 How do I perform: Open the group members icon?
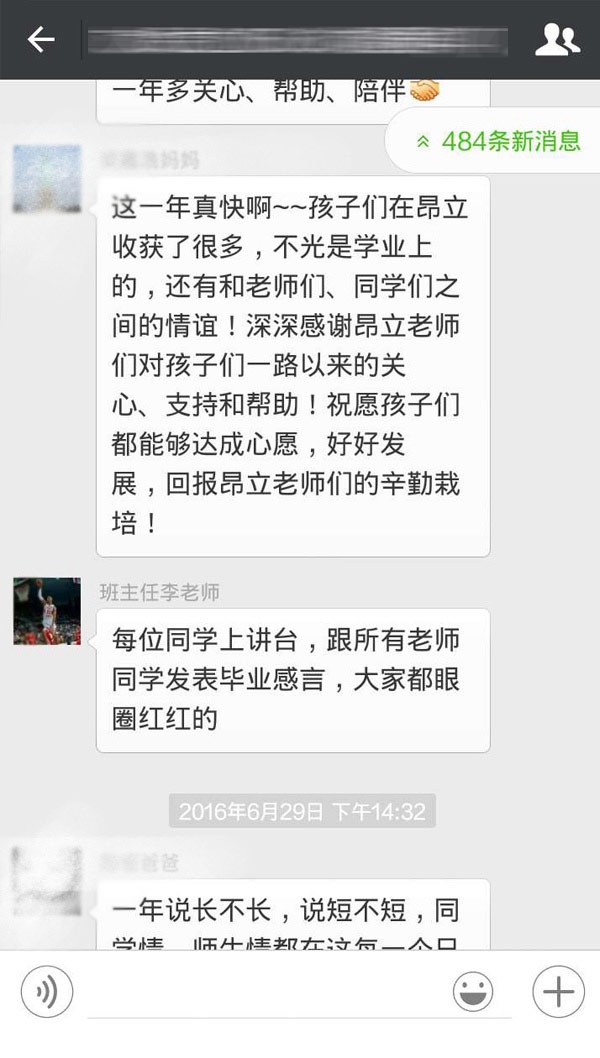[x=557, y=40]
